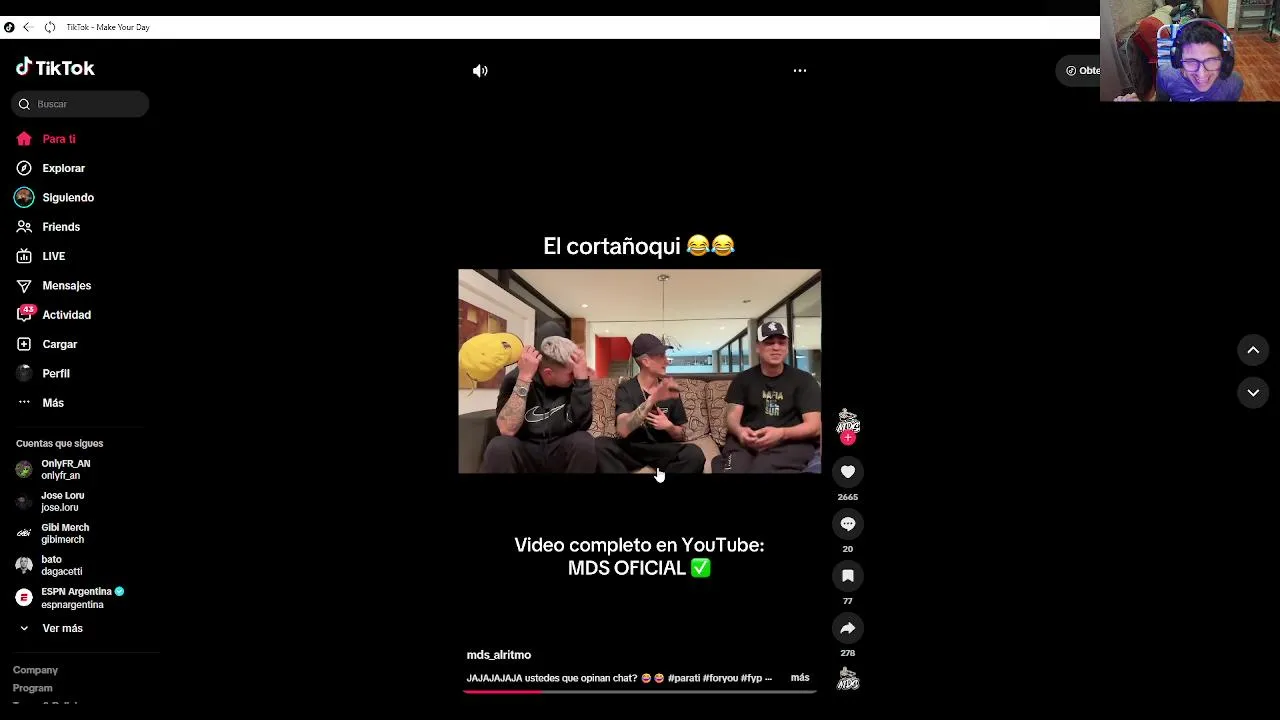Open Cargar to upload a video

[x=59, y=344]
